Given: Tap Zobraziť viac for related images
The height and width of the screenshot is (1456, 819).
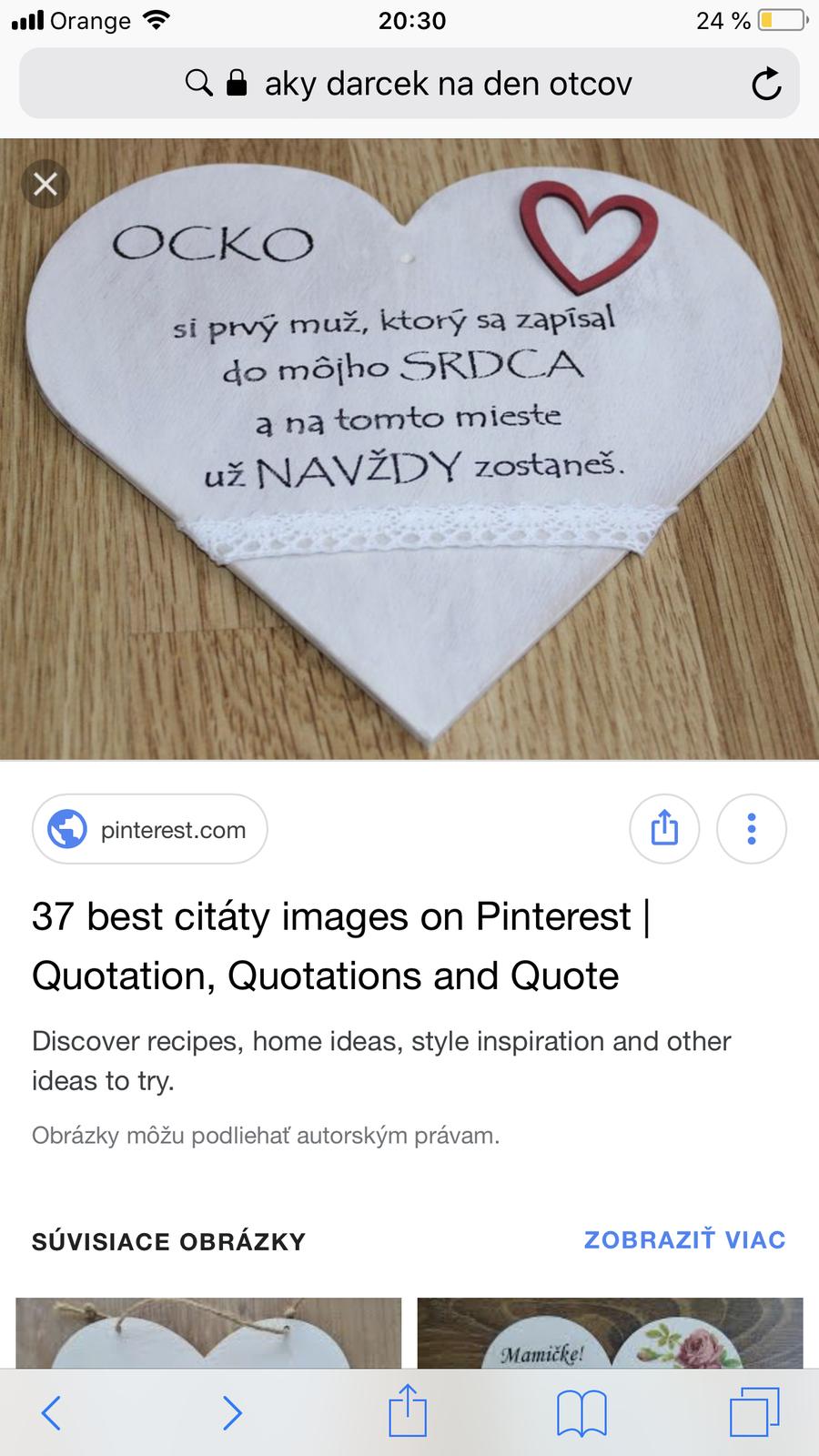Looking at the screenshot, I should pyautogui.click(x=684, y=1240).
